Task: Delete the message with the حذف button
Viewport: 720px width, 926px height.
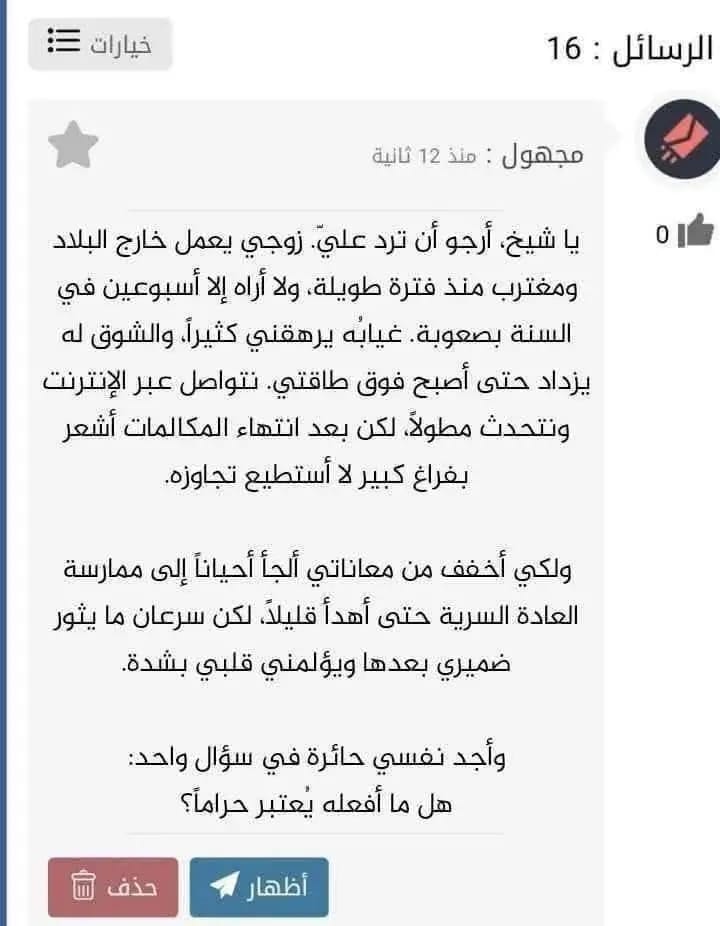Action: [x=113, y=887]
